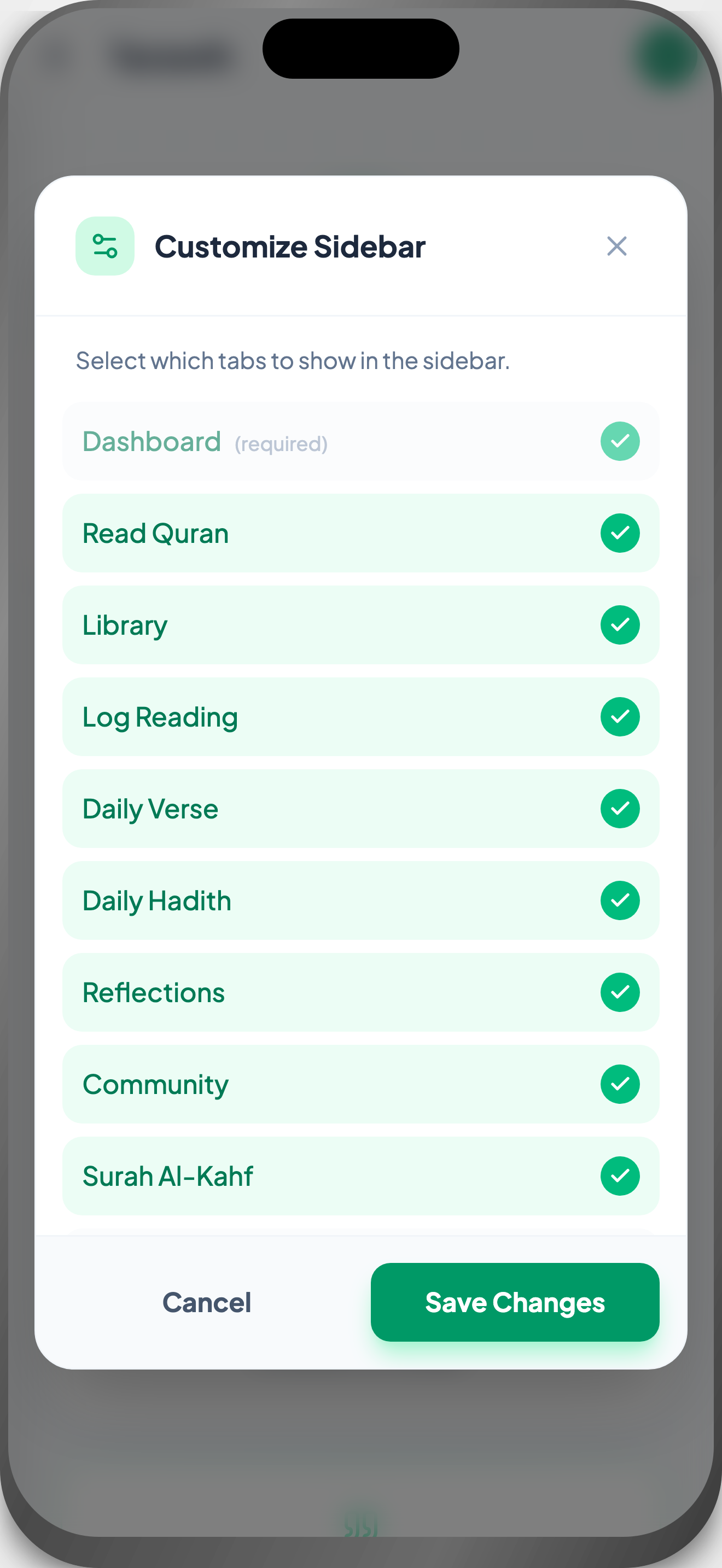The image size is (722, 1568).
Task: Toggle the Surah Al-Kahf tab
Action: pos(619,1177)
